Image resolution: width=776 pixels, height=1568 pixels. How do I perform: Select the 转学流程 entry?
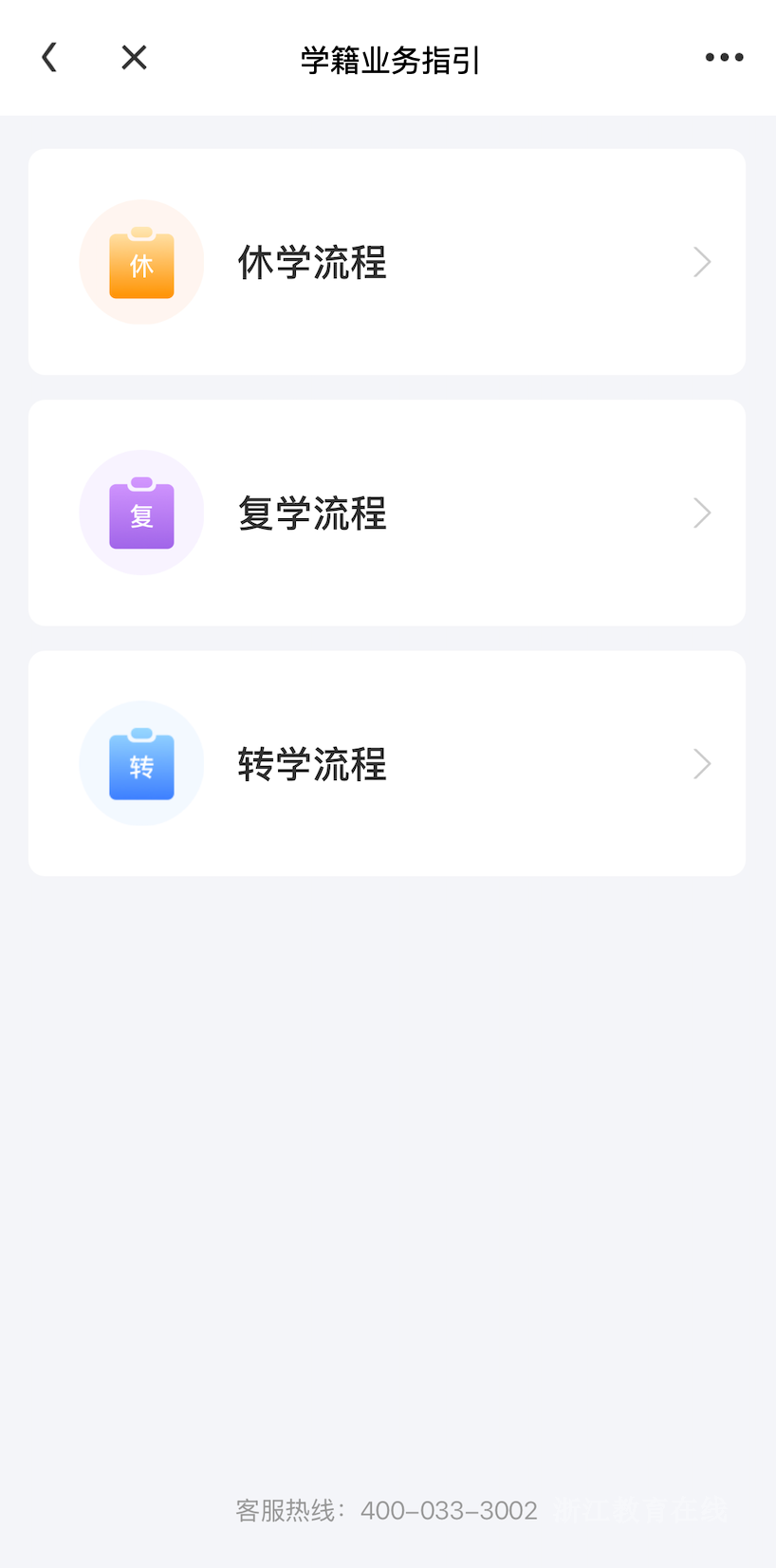(x=387, y=763)
